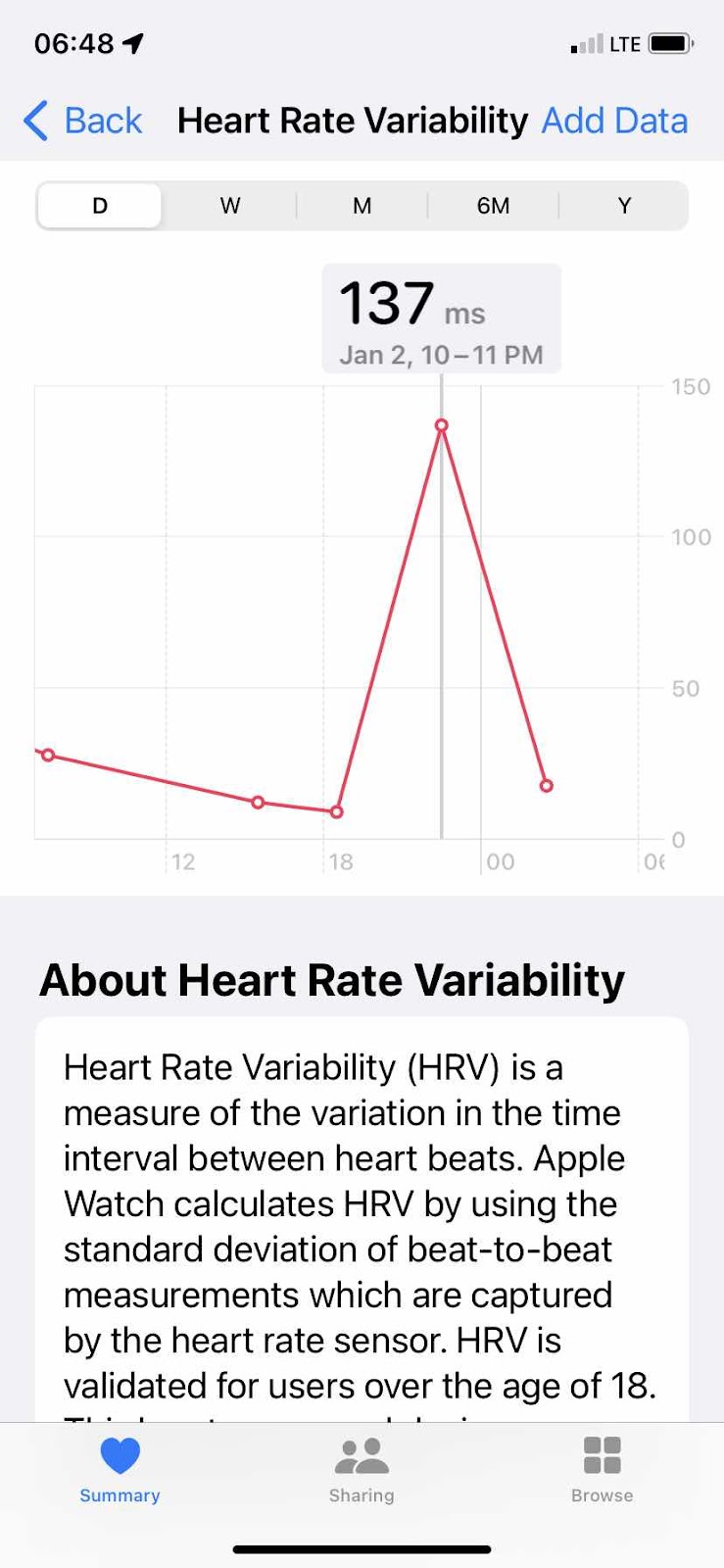Show the 6M range chart
The image size is (724, 1568).
[493, 206]
